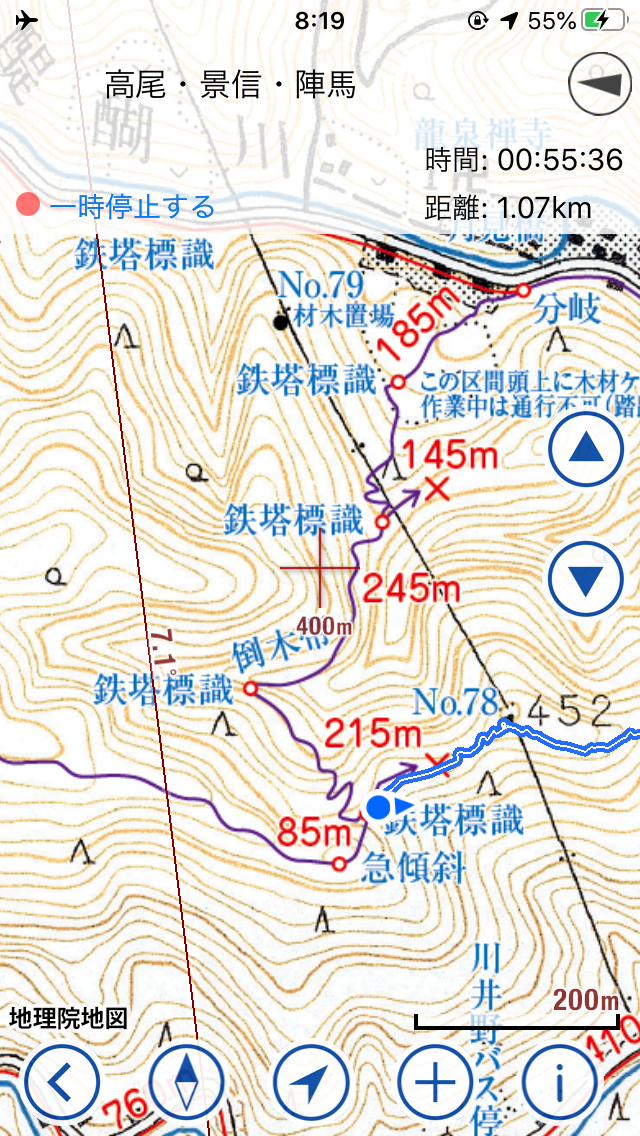Center map on current location
Screen dimensions: 640x1136
click(311, 1081)
